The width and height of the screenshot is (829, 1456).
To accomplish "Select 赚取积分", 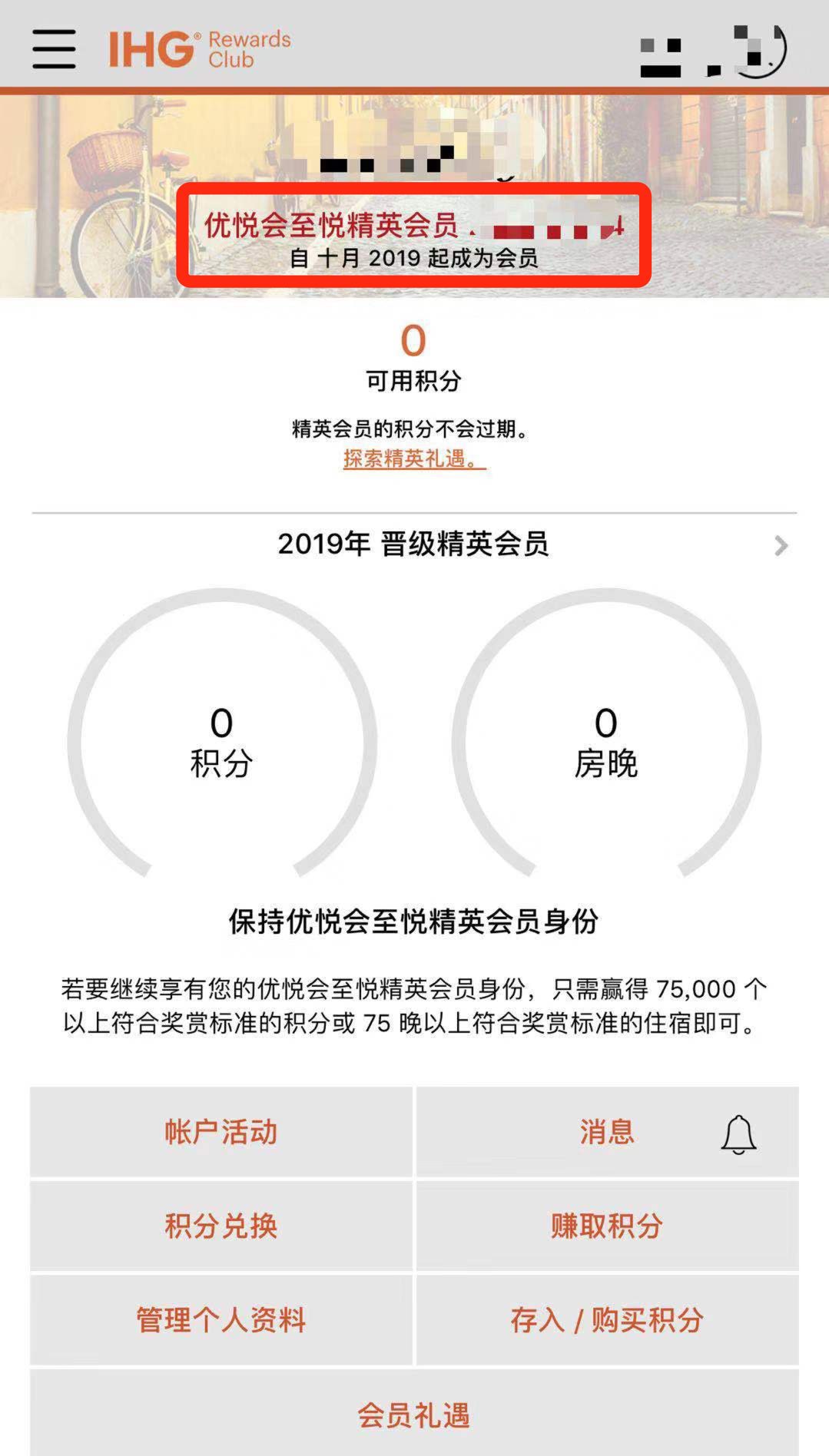I will (x=608, y=1226).
